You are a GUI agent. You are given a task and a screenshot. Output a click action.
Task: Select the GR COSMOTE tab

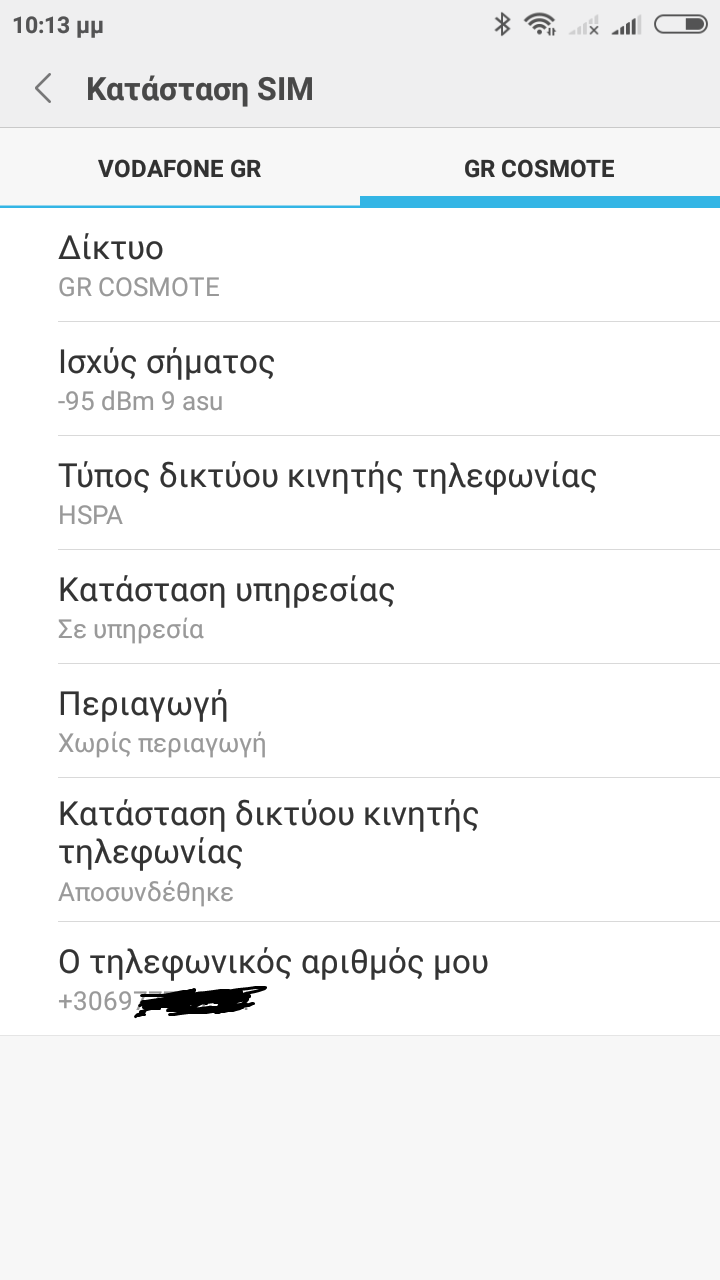[539, 168]
